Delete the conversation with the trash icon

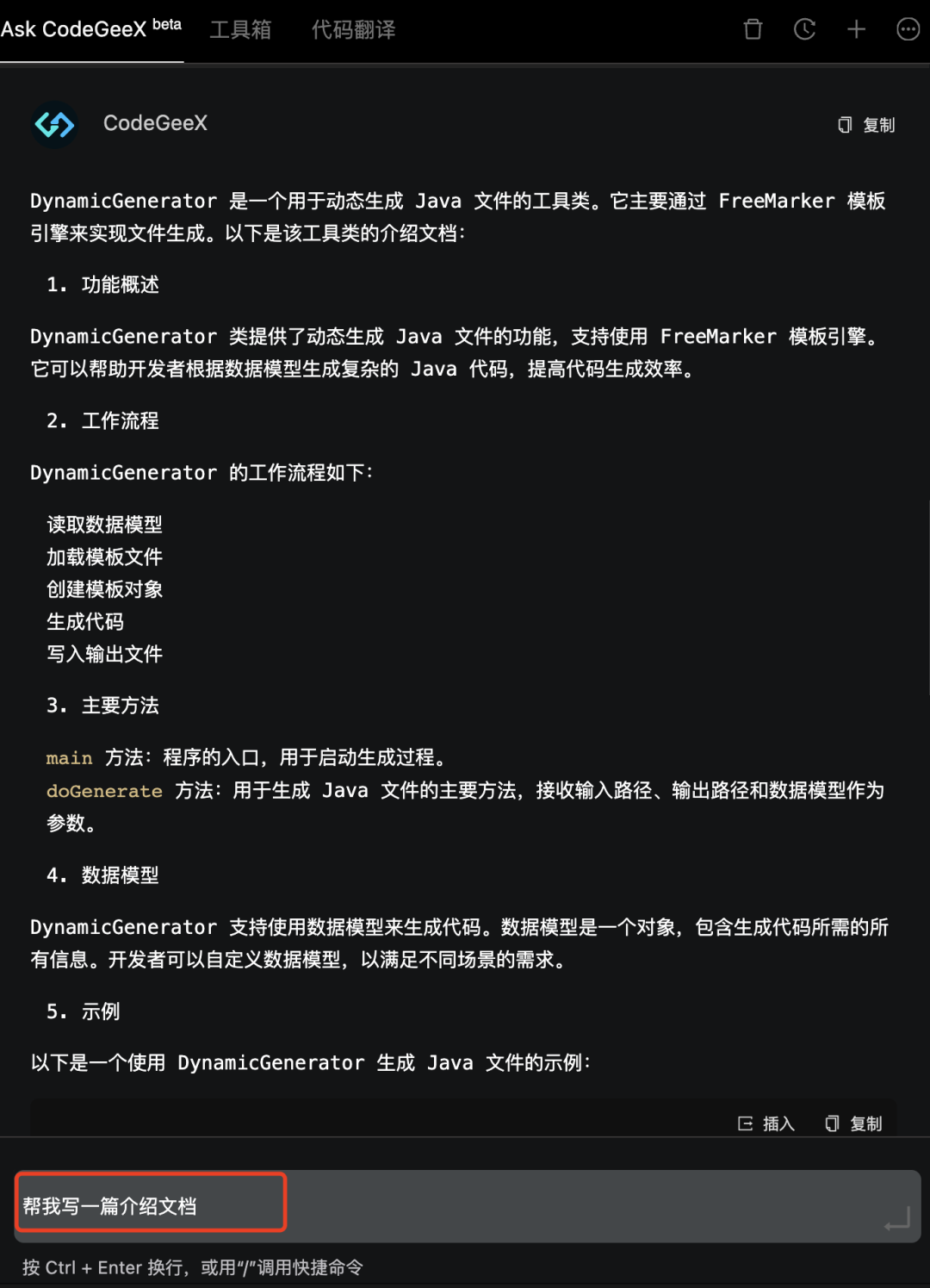753,30
